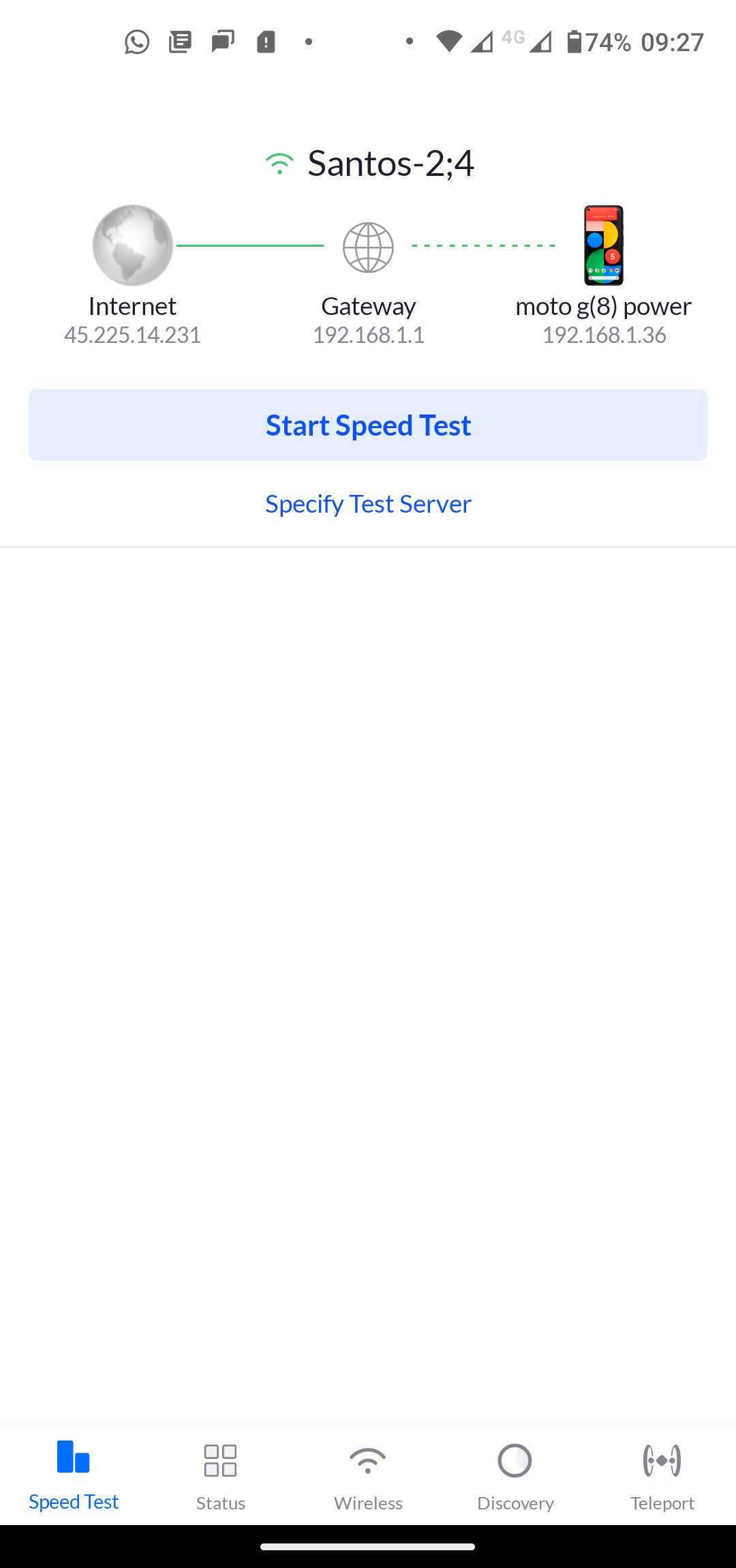The height and width of the screenshot is (1568, 736).
Task: Tap the Gateway icon
Action: [x=368, y=247]
